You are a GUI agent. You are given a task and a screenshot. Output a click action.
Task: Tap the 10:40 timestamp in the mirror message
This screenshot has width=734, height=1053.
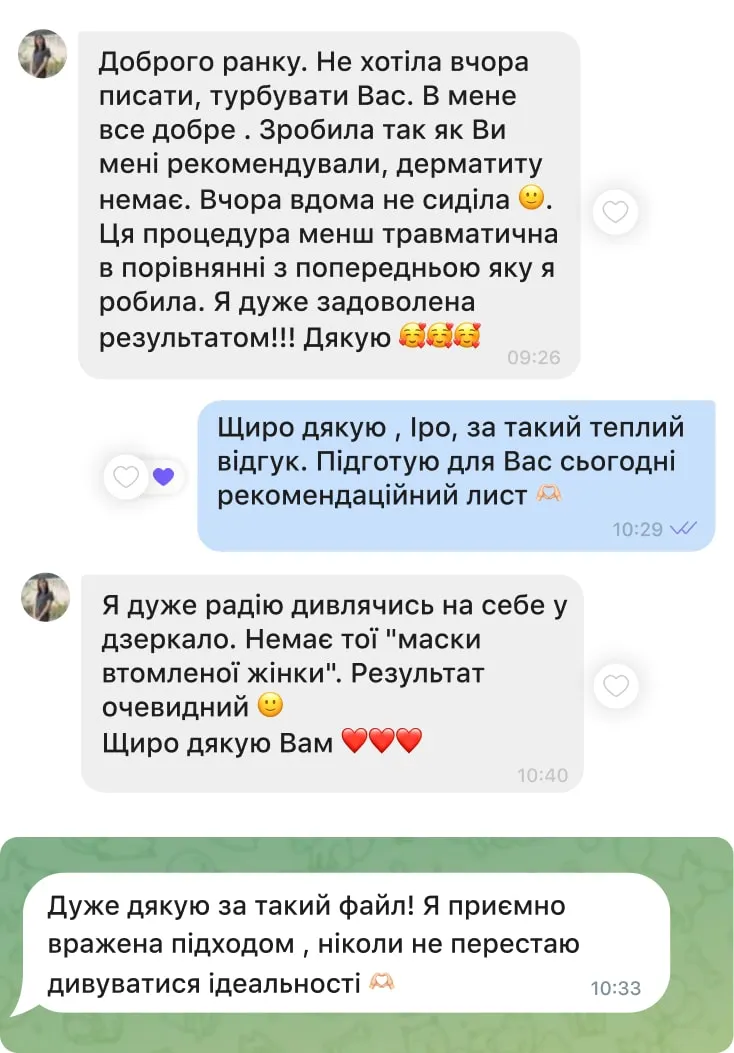point(543,775)
